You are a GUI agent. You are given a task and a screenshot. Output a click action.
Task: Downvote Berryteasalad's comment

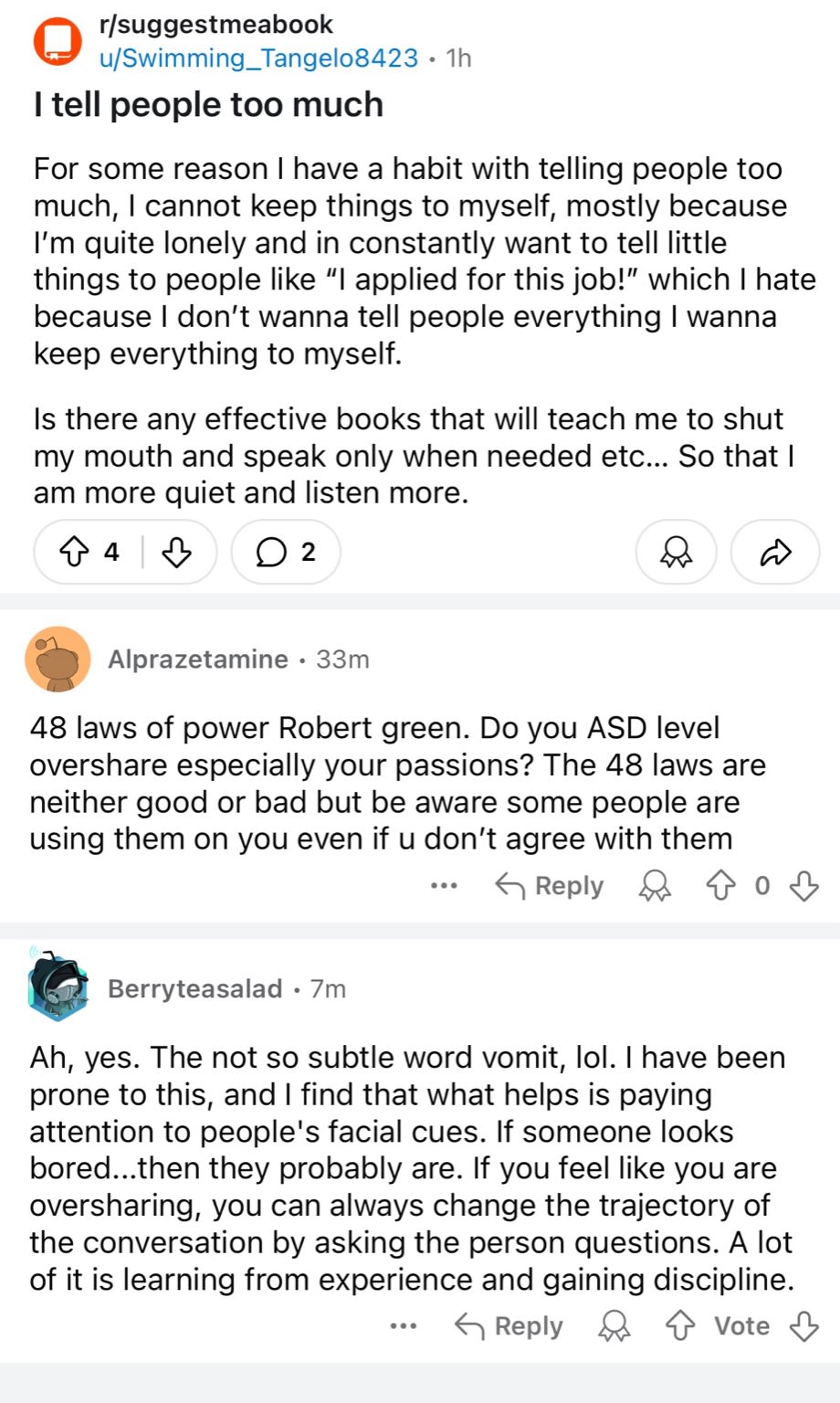click(803, 1326)
